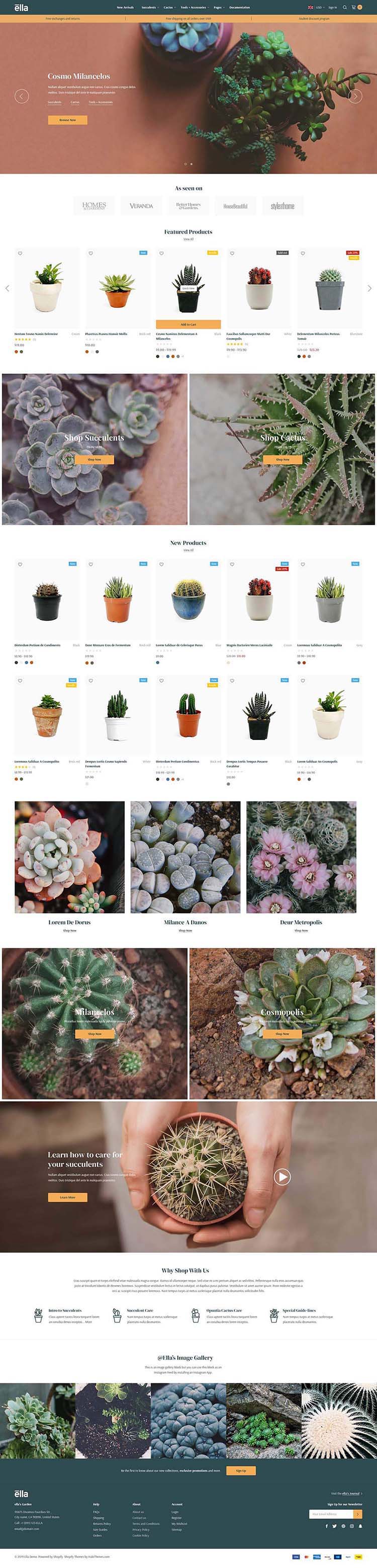Play the succulent care video

(281, 1177)
